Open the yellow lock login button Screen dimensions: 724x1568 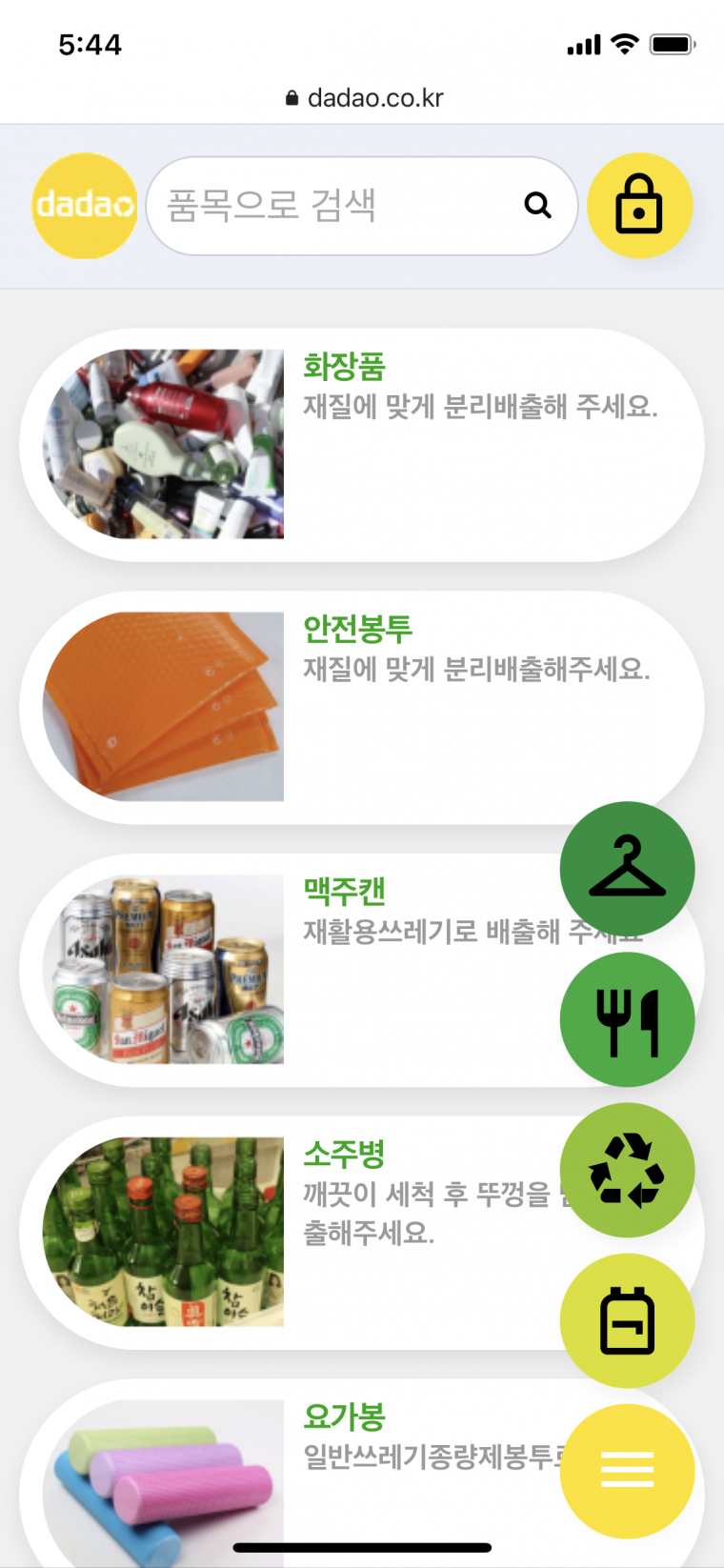pos(639,206)
